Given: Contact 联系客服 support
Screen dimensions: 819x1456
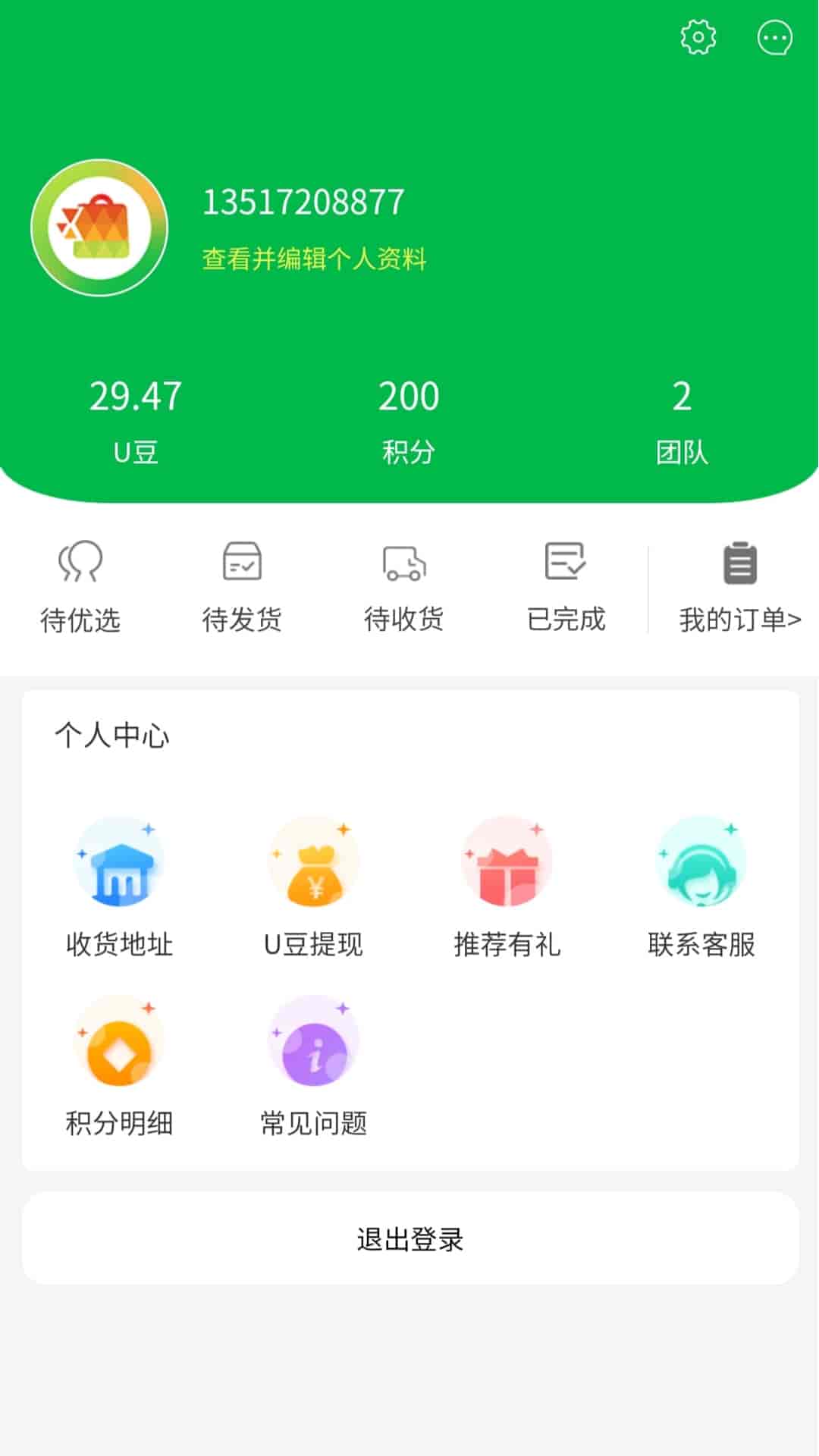Looking at the screenshot, I should coord(701,887).
